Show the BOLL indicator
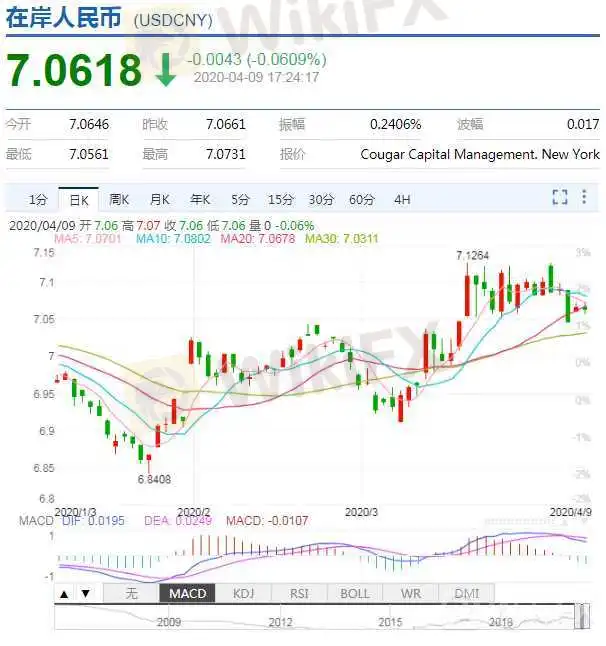The width and height of the screenshot is (606, 646). pos(355,593)
